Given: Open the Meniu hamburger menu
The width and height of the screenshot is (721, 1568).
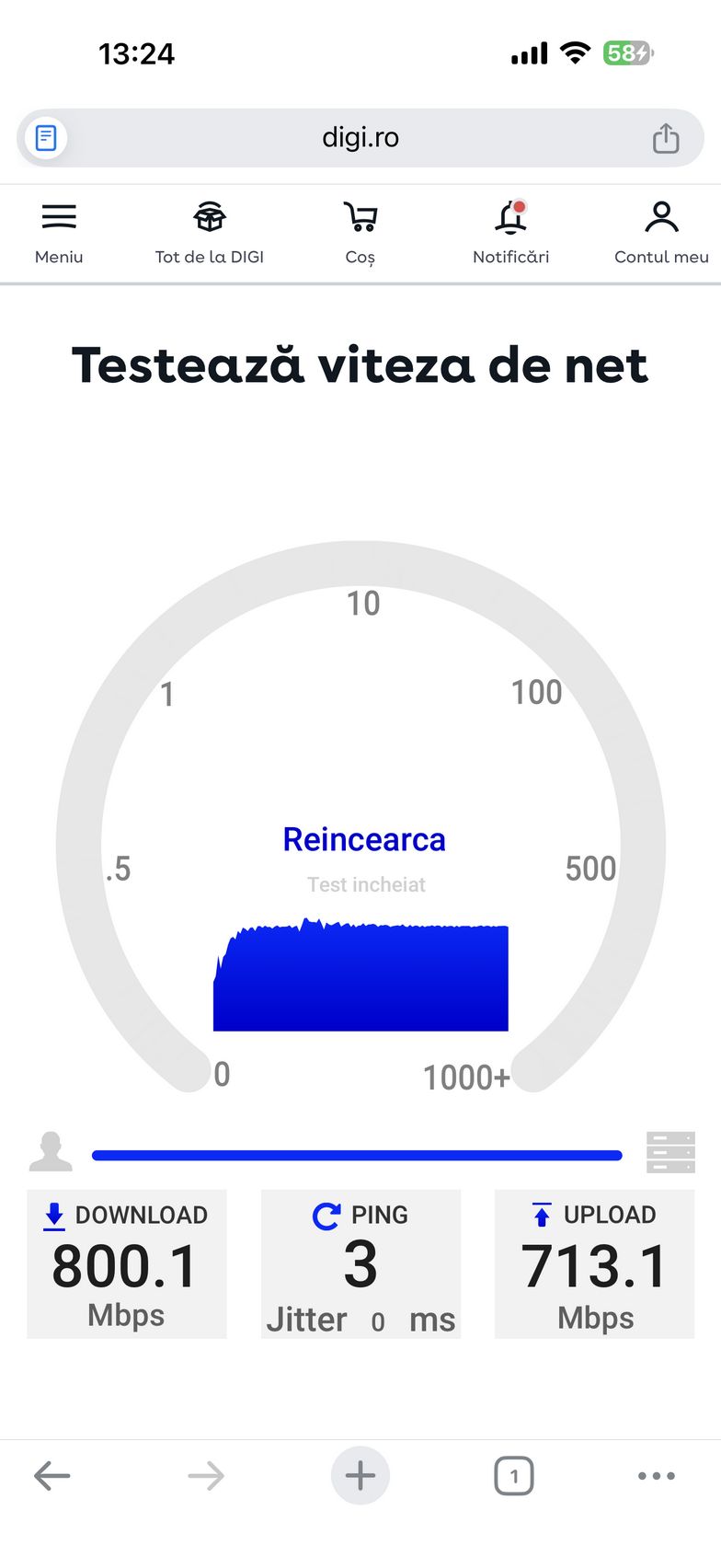Looking at the screenshot, I should pos(59,232).
